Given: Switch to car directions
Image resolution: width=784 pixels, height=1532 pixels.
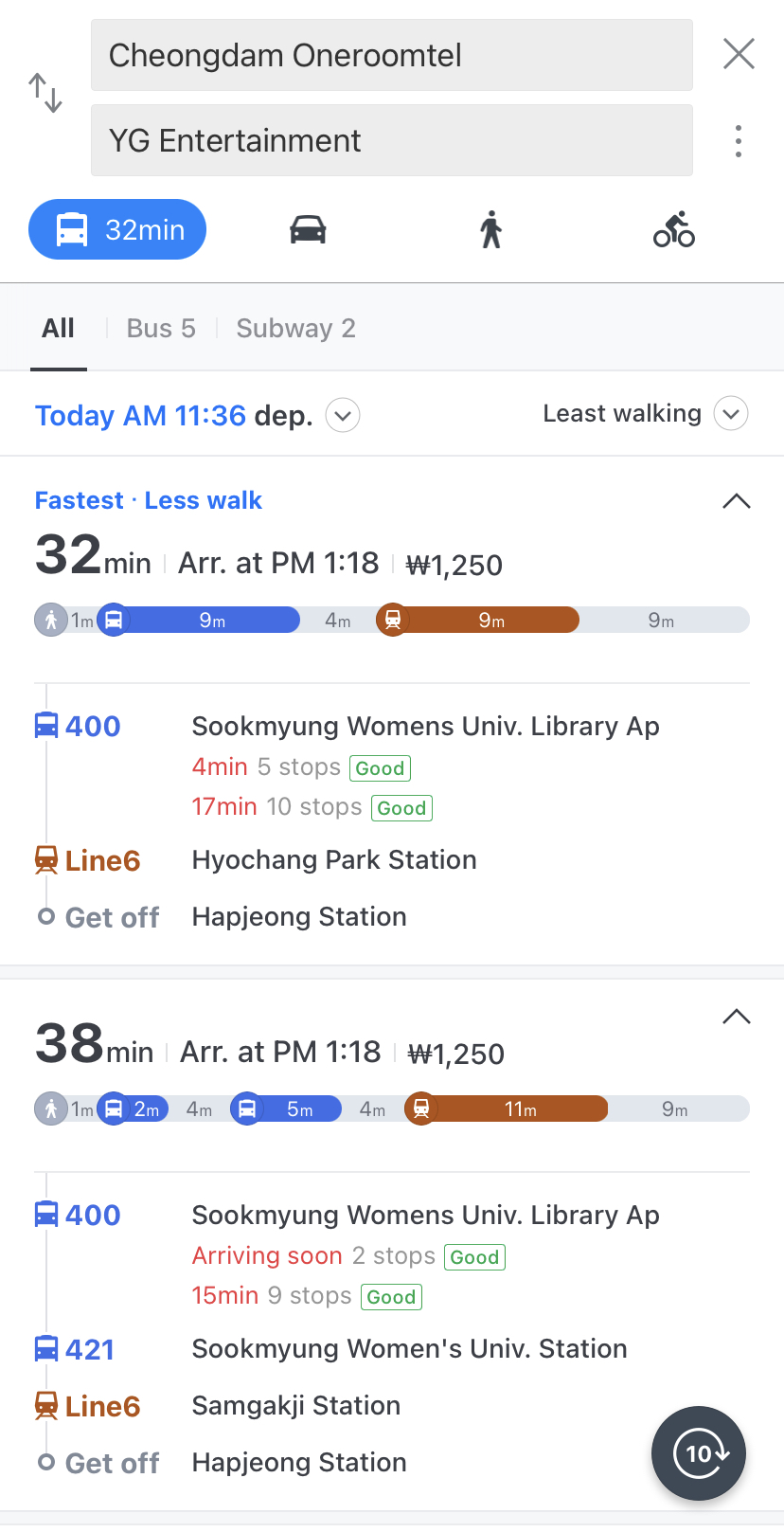Looking at the screenshot, I should tap(308, 230).
